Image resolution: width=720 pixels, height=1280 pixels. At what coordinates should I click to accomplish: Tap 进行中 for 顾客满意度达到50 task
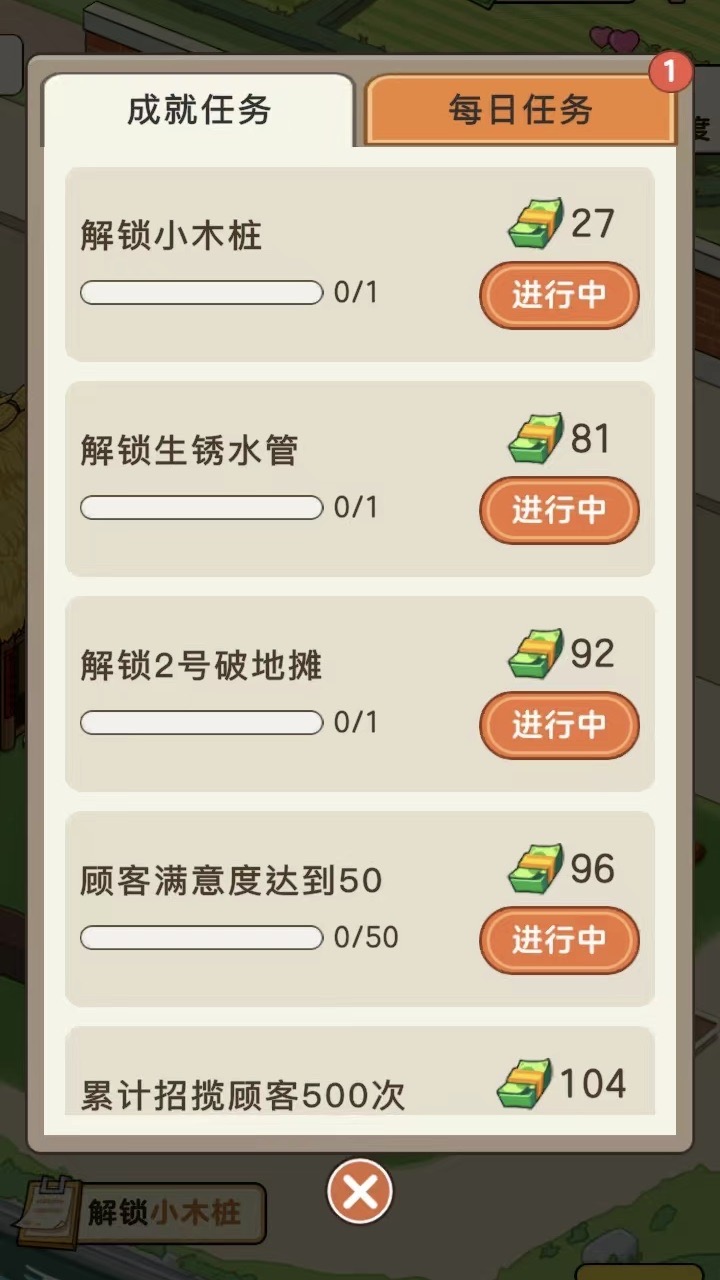pos(559,940)
